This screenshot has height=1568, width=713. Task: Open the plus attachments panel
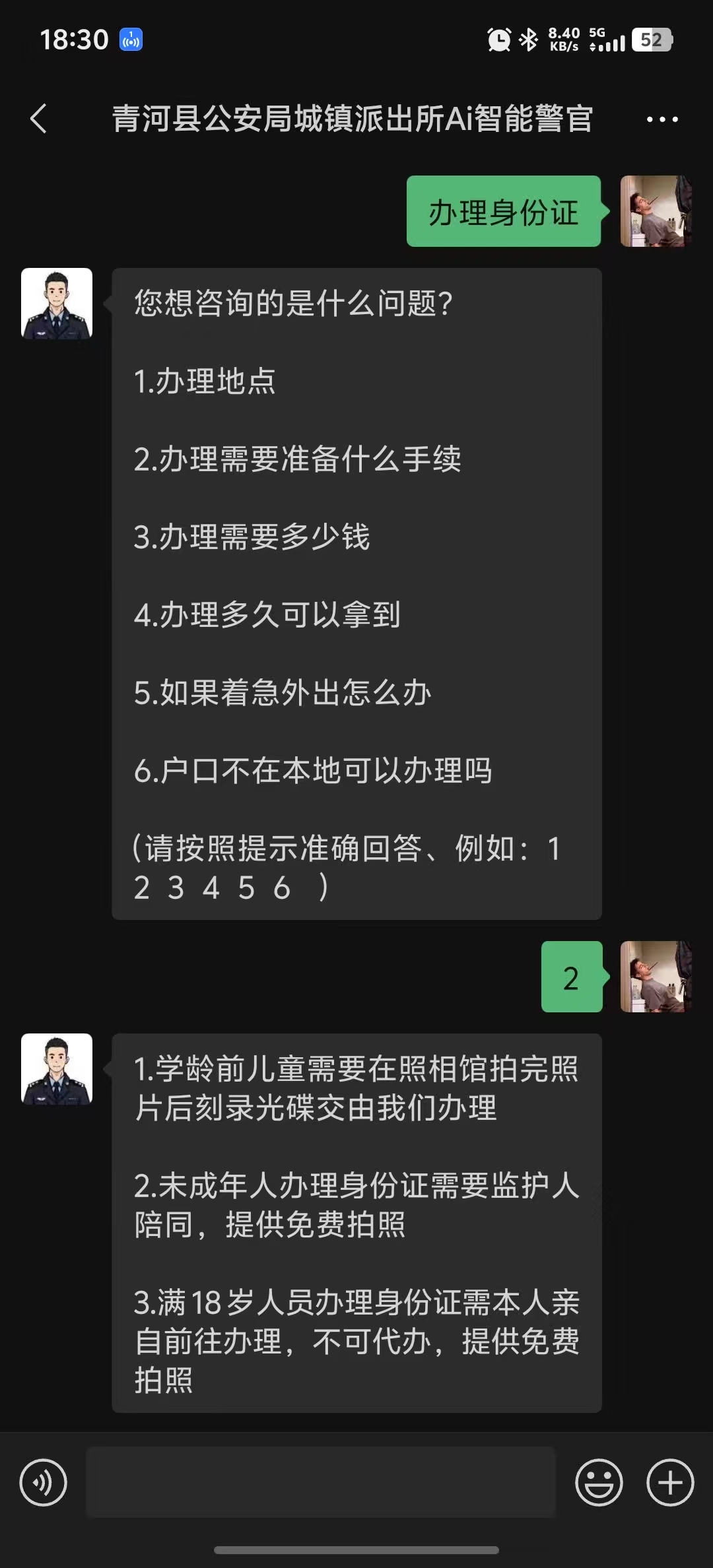670,1483
